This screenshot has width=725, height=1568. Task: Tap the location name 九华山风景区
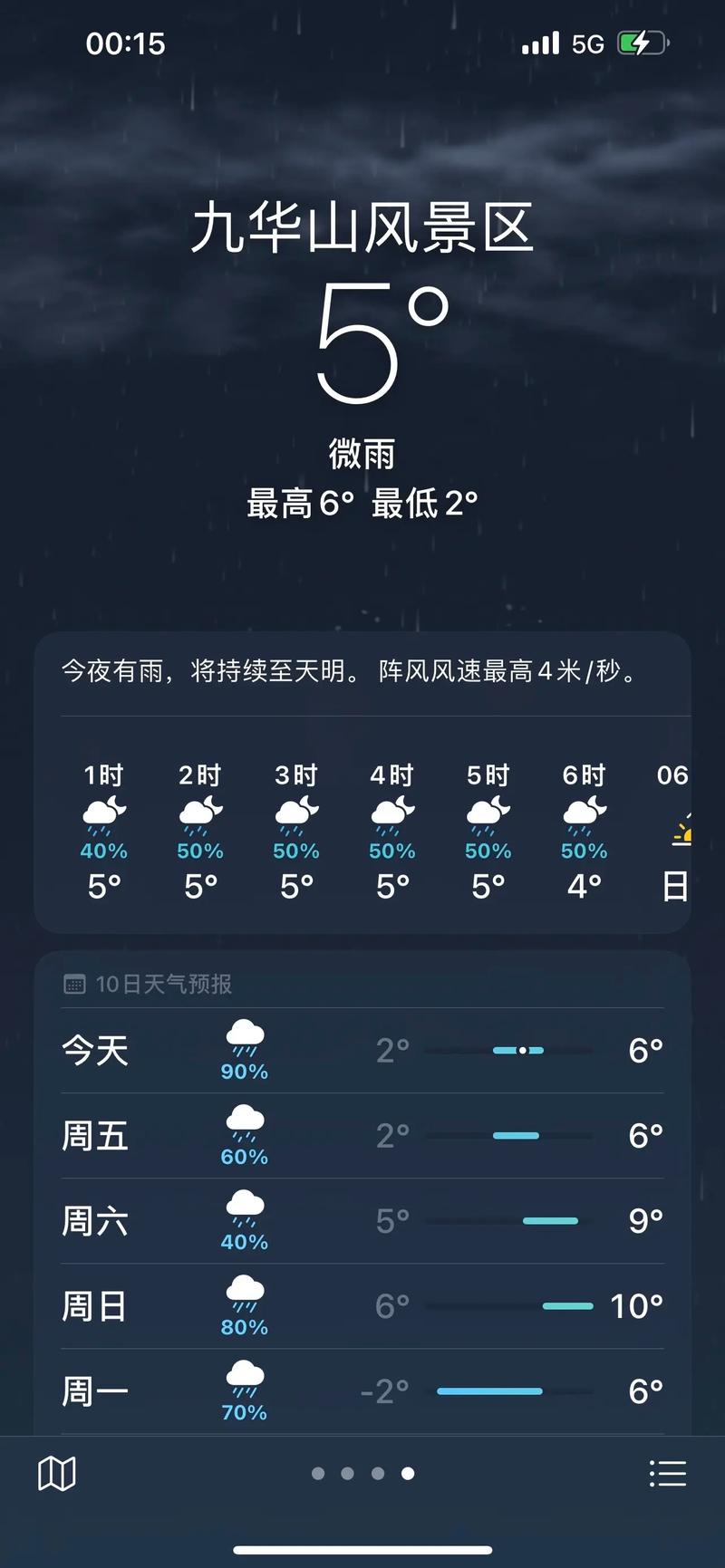tap(362, 227)
